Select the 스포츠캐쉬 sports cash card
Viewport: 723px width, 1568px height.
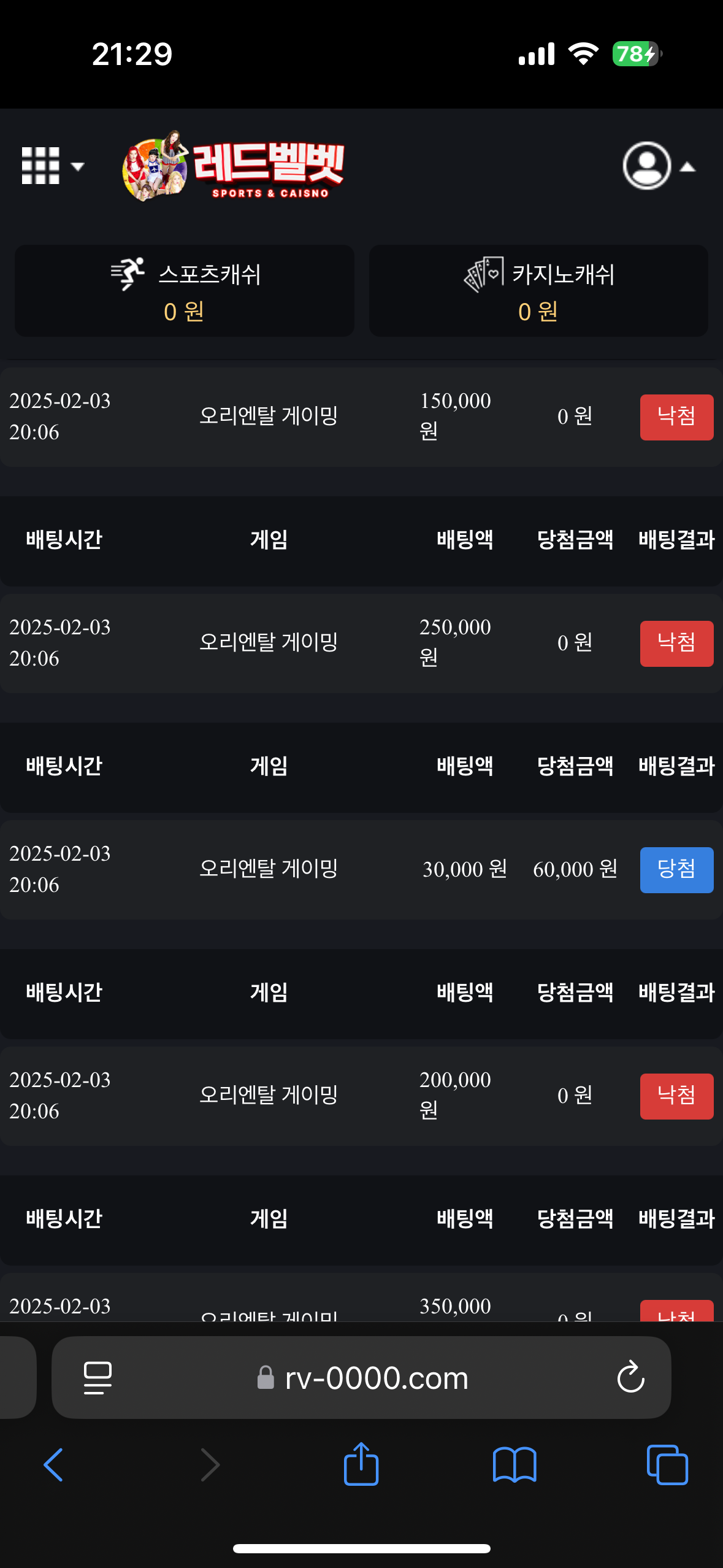pyautogui.click(x=184, y=291)
